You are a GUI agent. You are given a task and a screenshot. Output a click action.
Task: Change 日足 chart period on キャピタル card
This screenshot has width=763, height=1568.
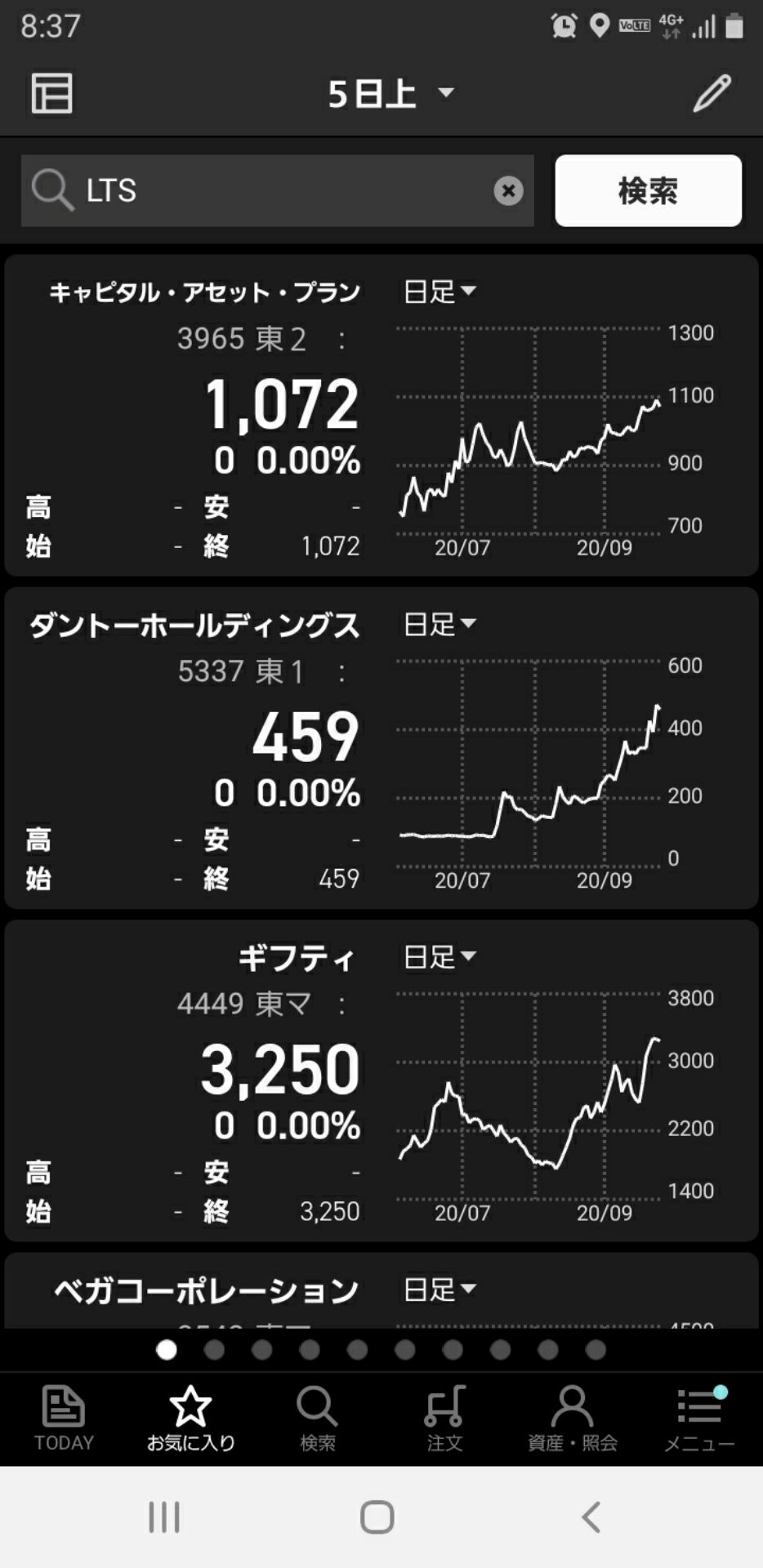(440, 291)
